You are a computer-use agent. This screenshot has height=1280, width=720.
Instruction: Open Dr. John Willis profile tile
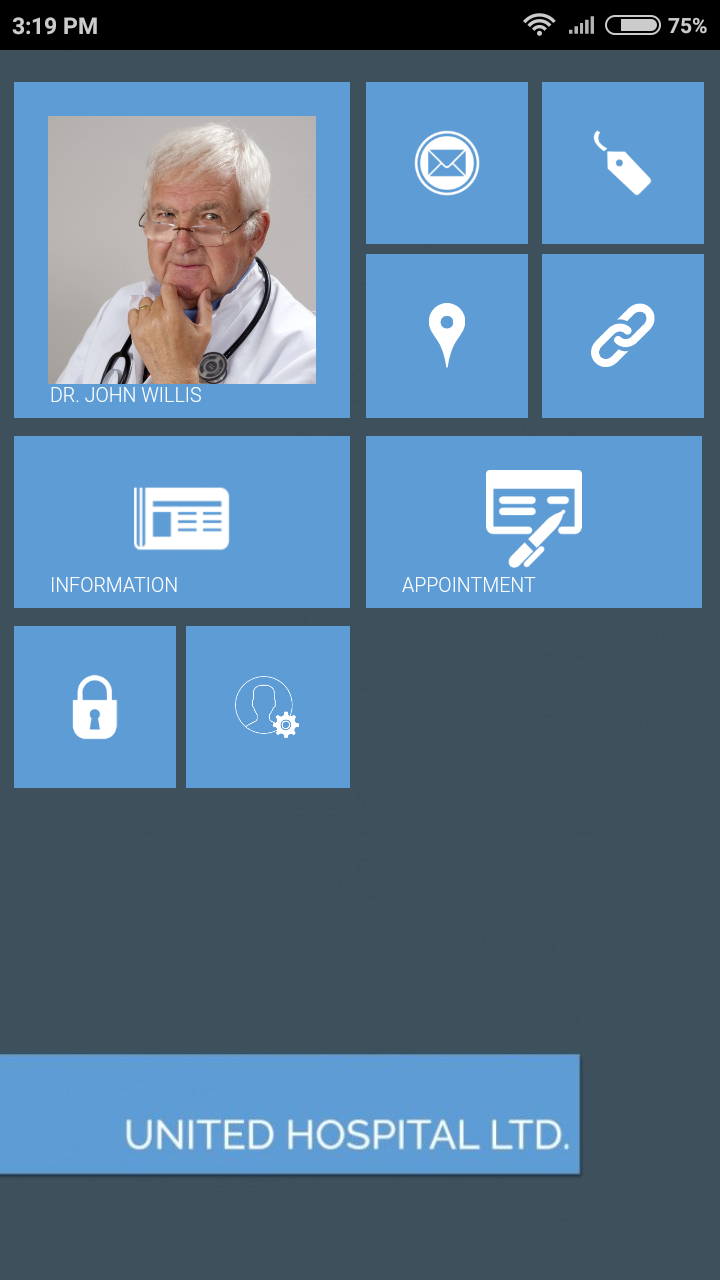[182, 250]
